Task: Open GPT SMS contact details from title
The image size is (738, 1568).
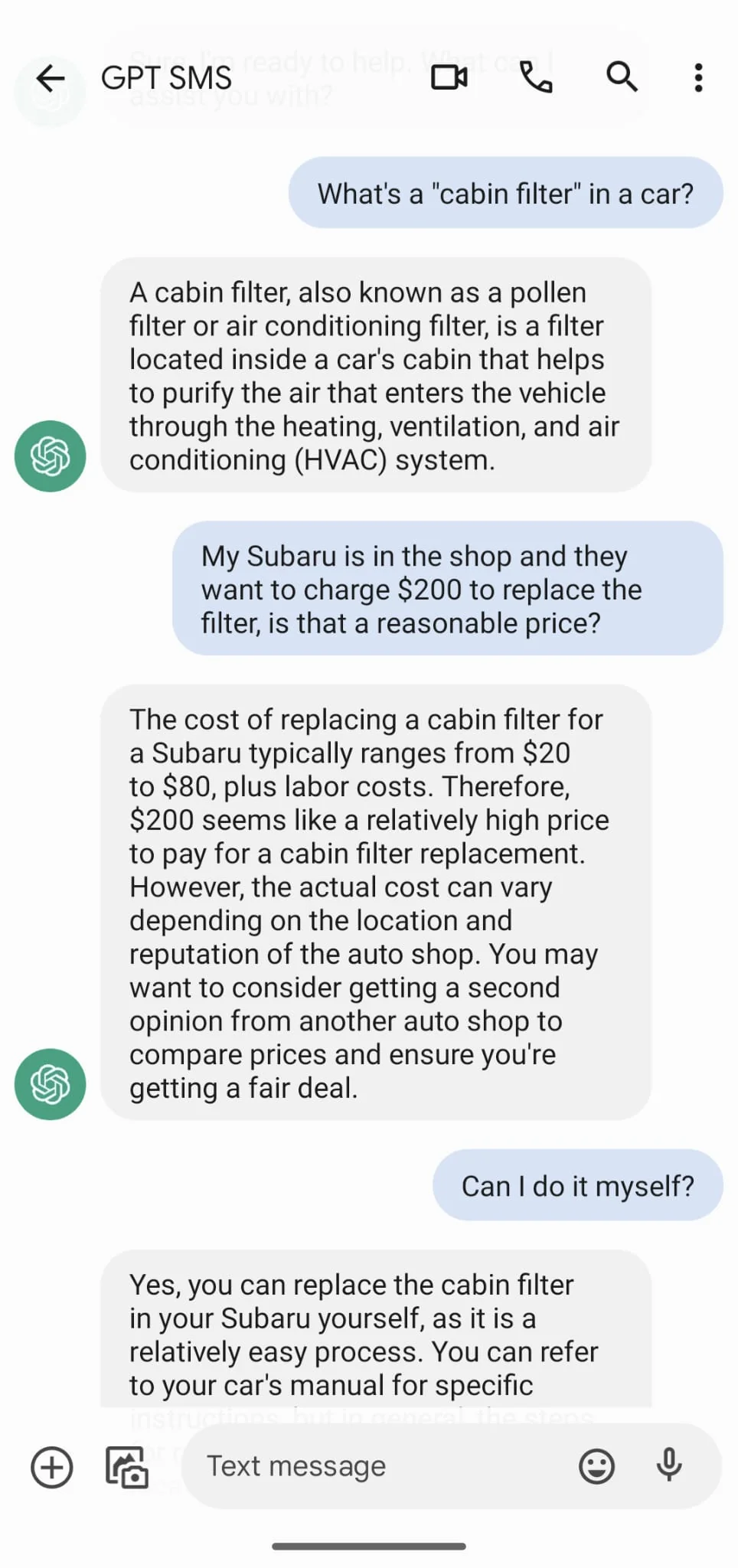Action: coord(166,77)
